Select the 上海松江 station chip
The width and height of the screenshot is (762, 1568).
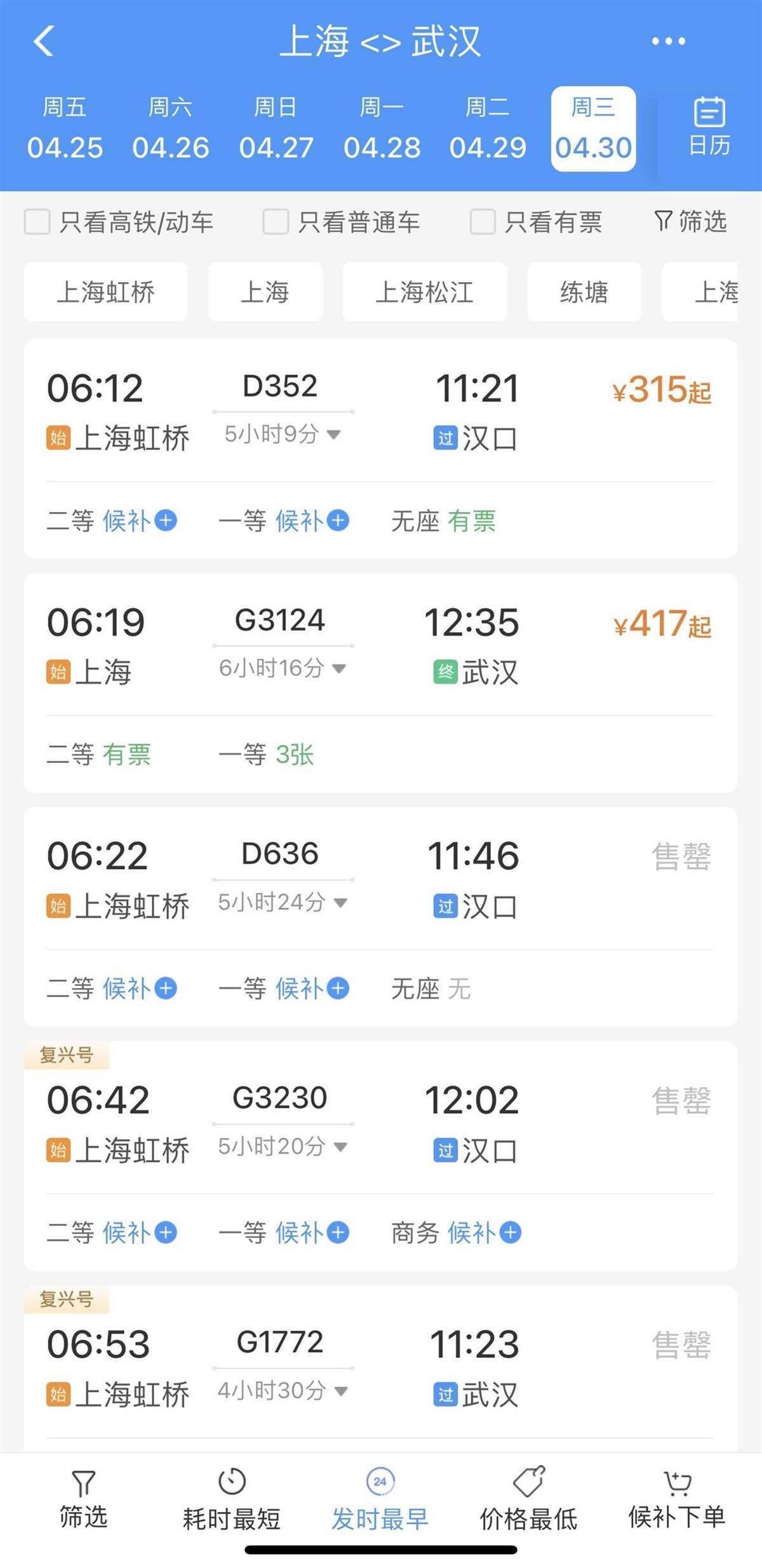tap(424, 292)
